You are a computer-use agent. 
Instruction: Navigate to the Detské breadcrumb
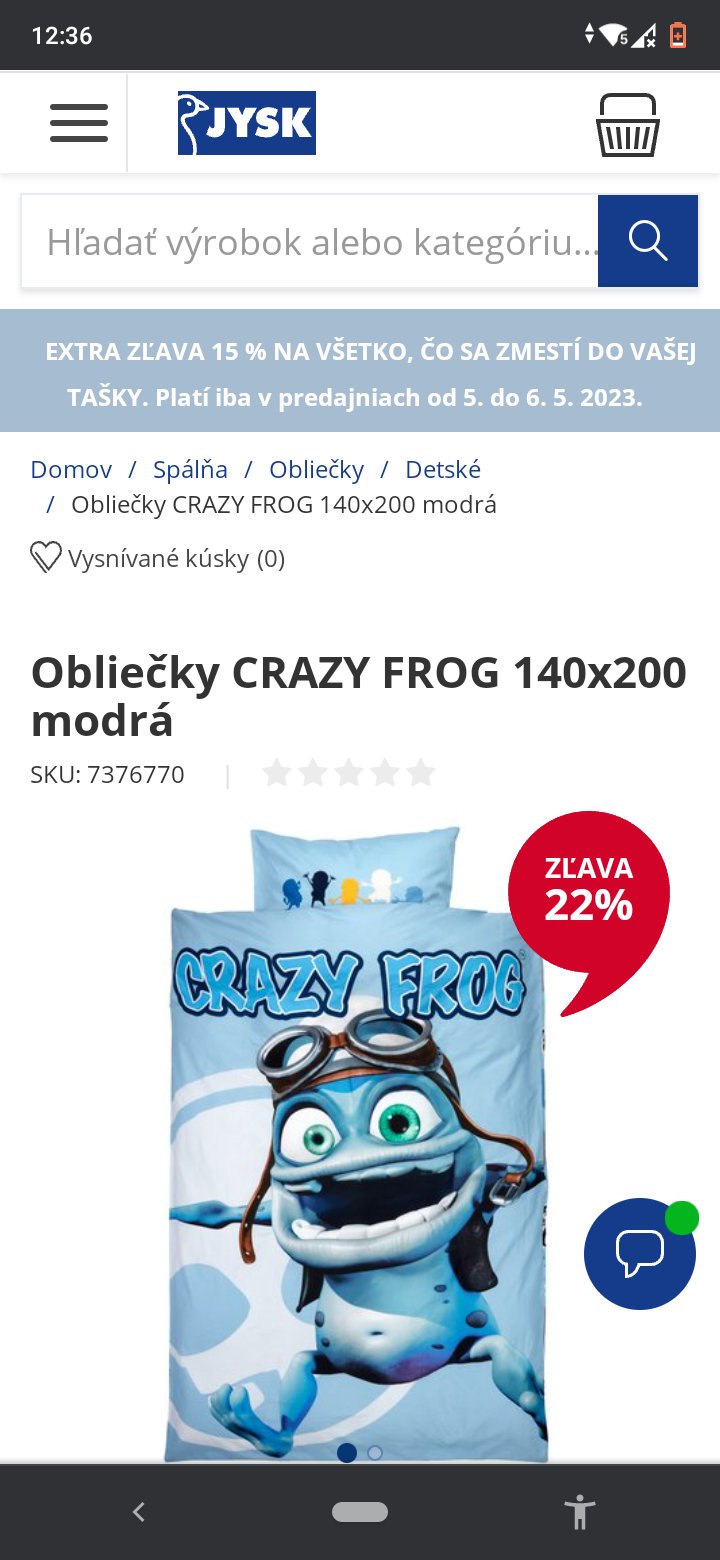pos(443,469)
